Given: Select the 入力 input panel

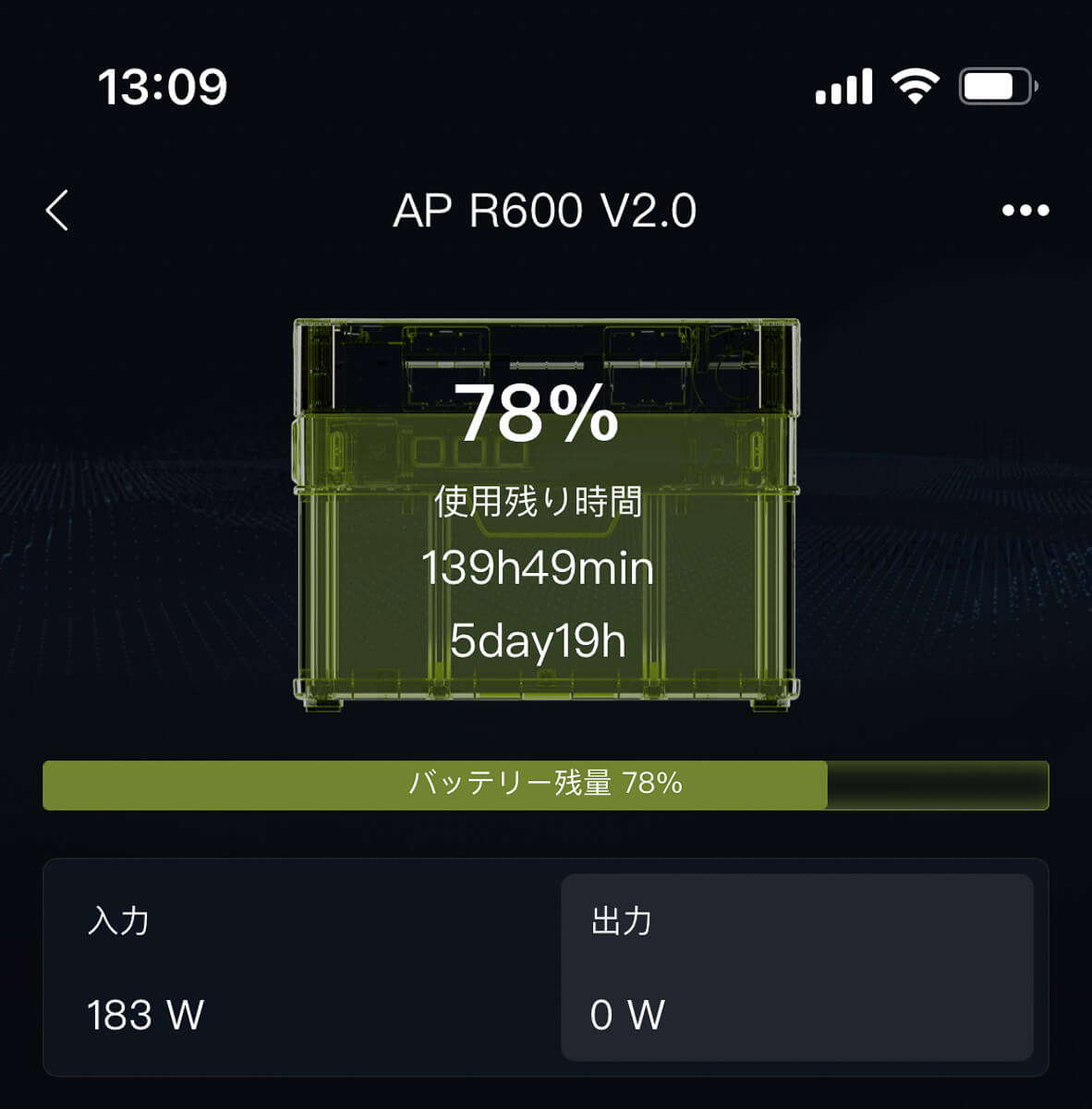Looking at the screenshot, I should click(x=302, y=967).
